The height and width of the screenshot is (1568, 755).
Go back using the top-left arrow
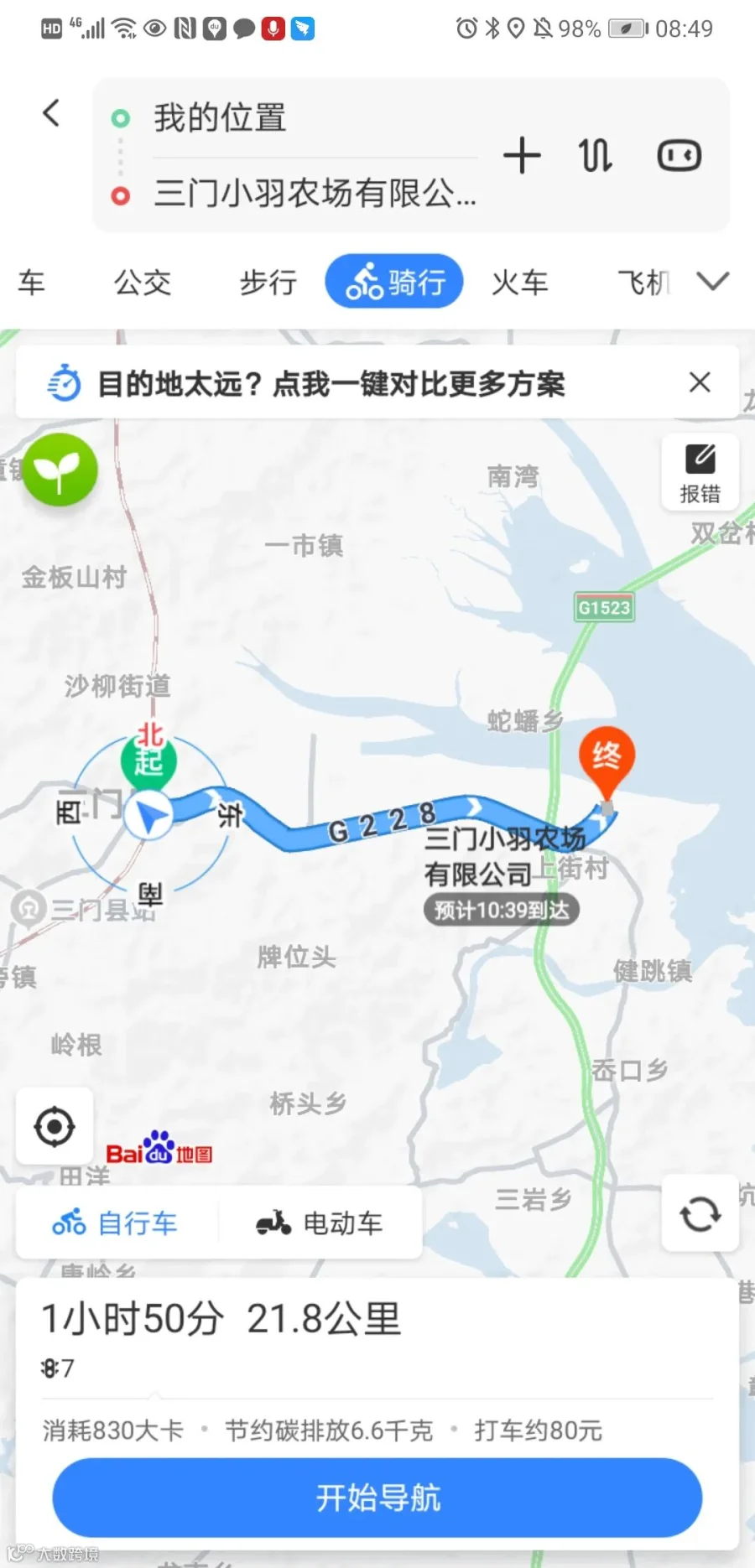tap(51, 113)
